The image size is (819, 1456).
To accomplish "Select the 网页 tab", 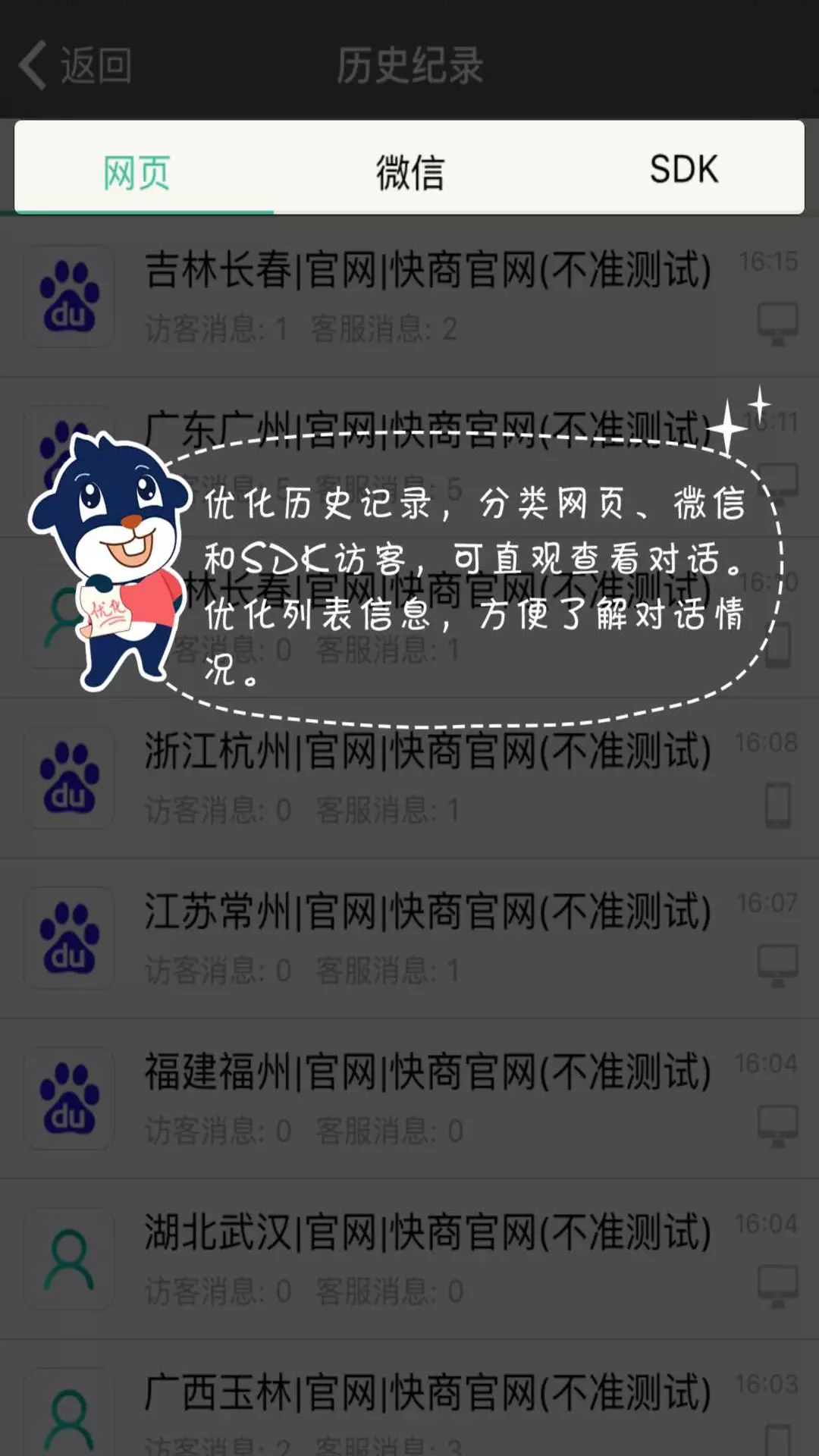I will [137, 170].
